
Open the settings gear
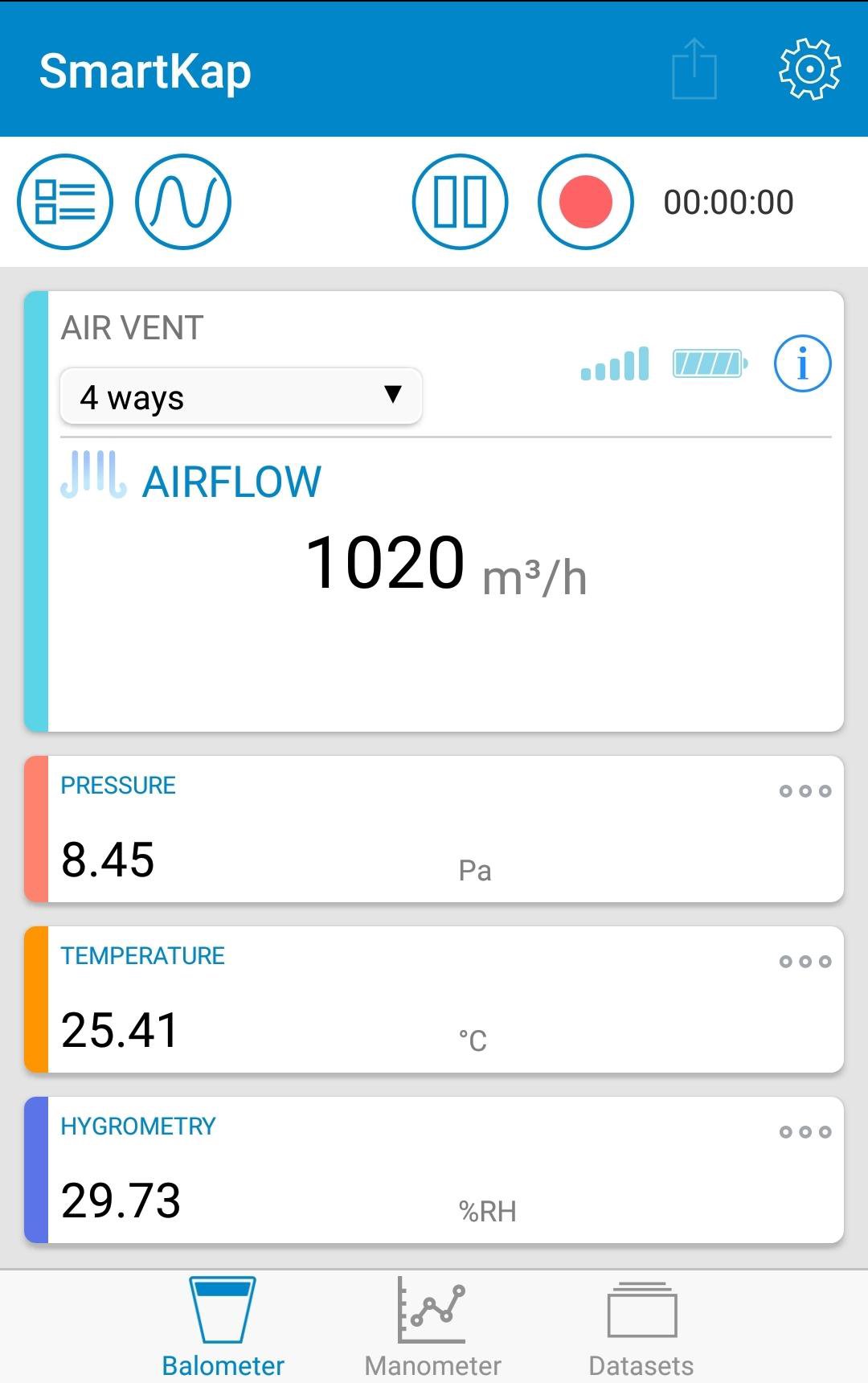(809, 70)
